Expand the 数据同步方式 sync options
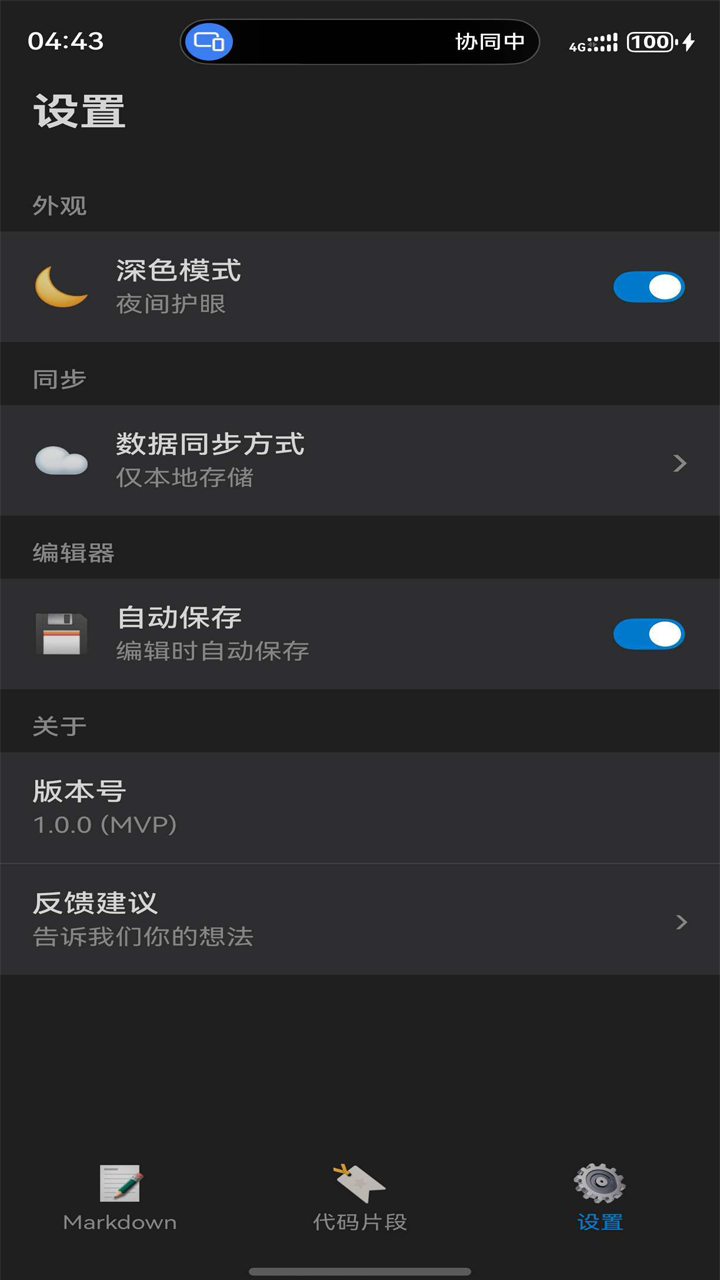Screen dimensions: 720x1280 [360, 460]
